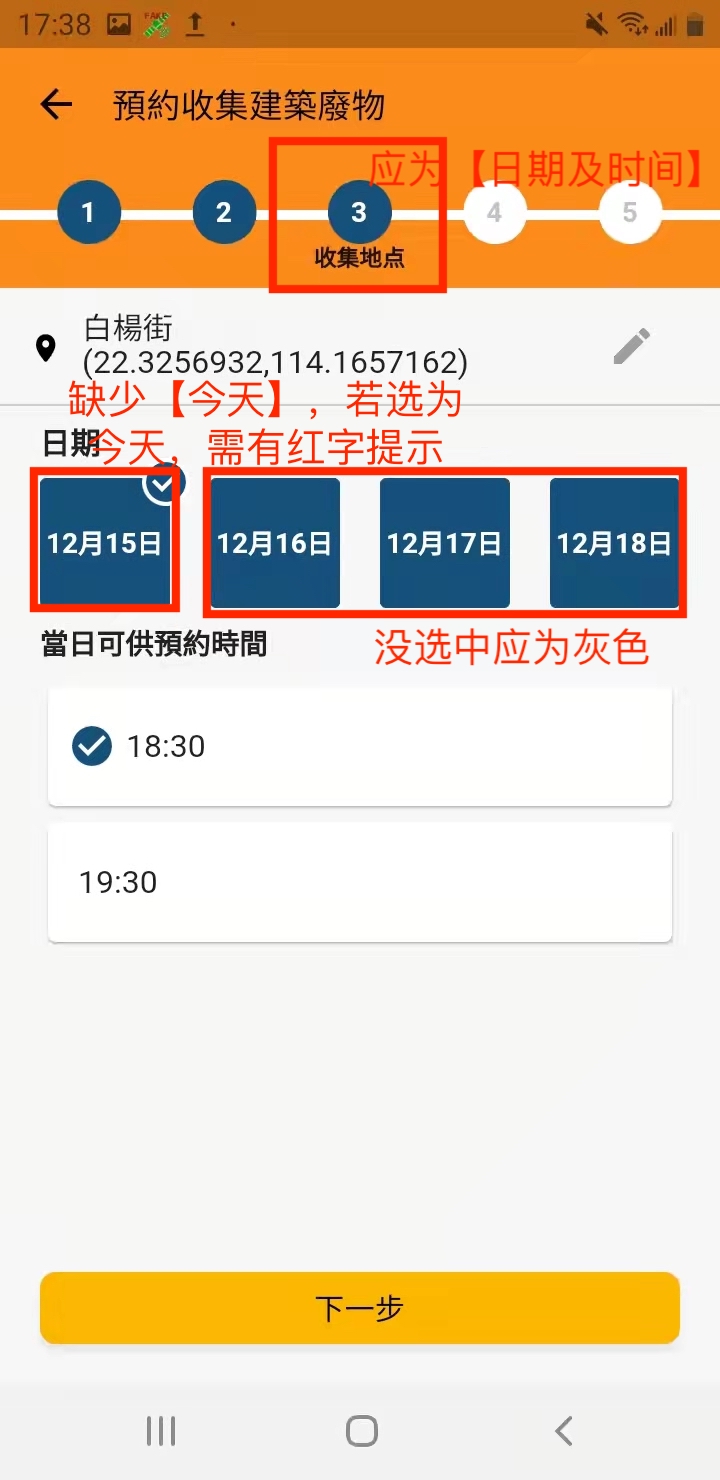Choose the 19:30 time slot
The width and height of the screenshot is (720, 1480).
[x=360, y=882]
